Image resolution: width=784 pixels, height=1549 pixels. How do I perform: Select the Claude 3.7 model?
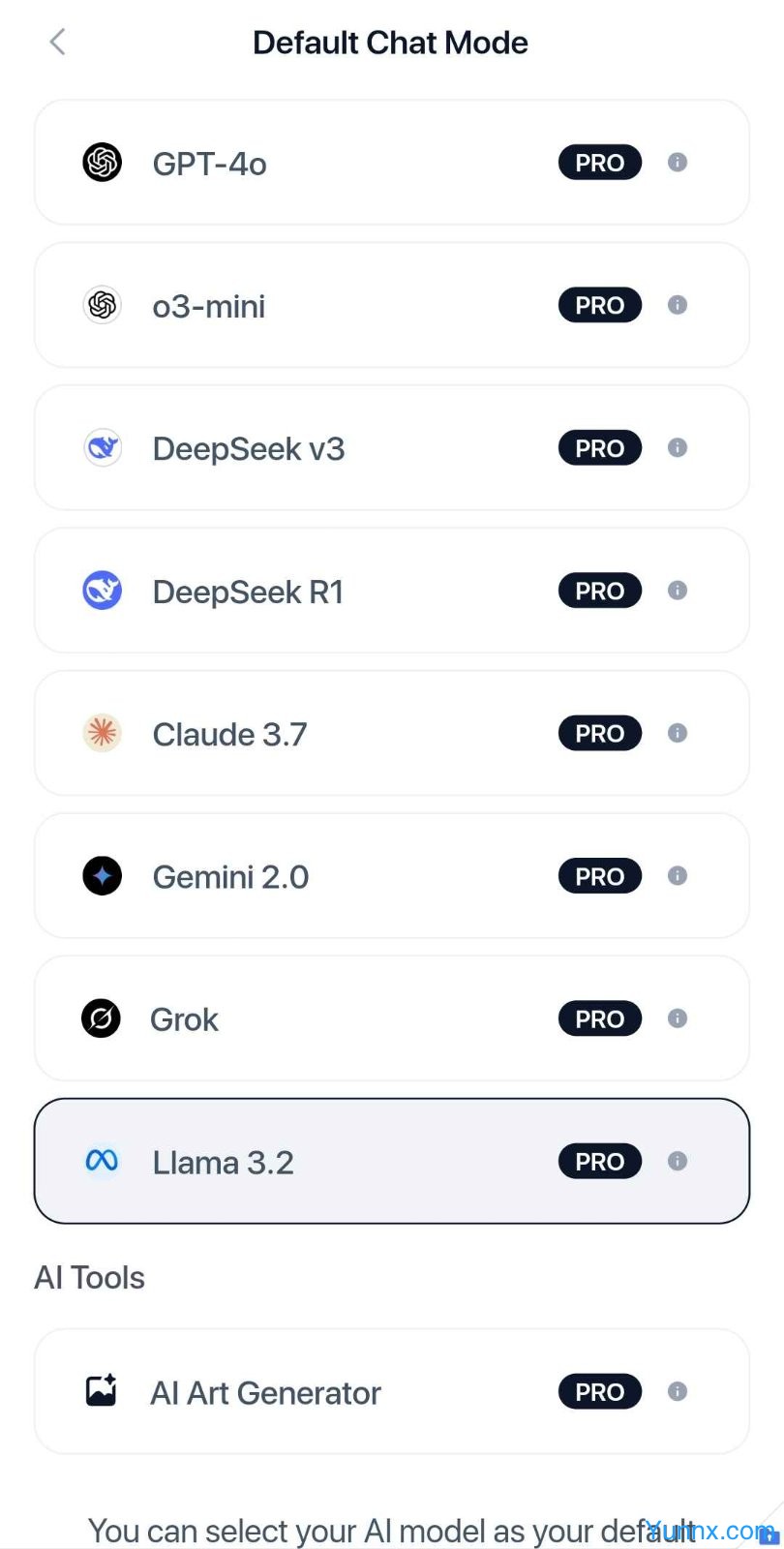coord(392,733)
